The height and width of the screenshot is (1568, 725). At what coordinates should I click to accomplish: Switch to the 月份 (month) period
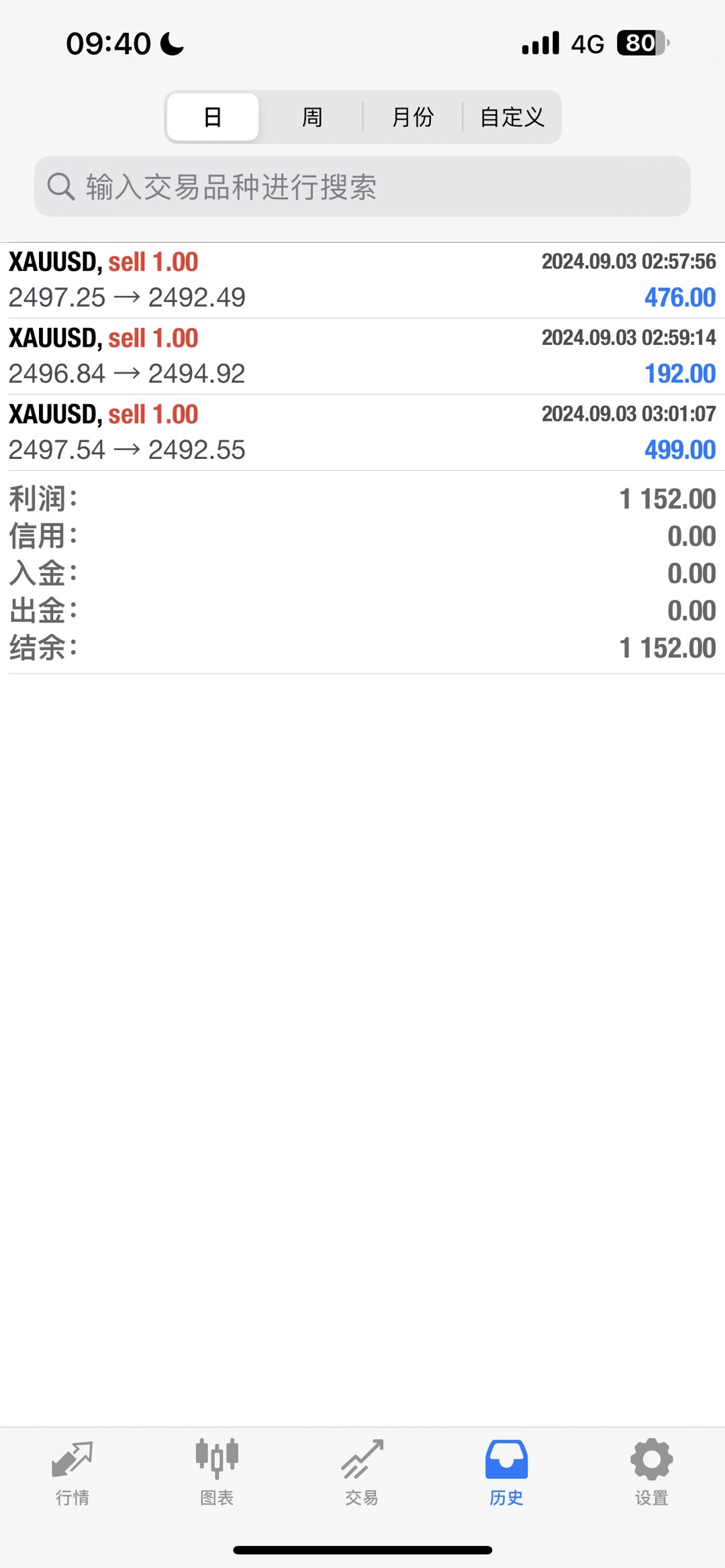point(412,117)
